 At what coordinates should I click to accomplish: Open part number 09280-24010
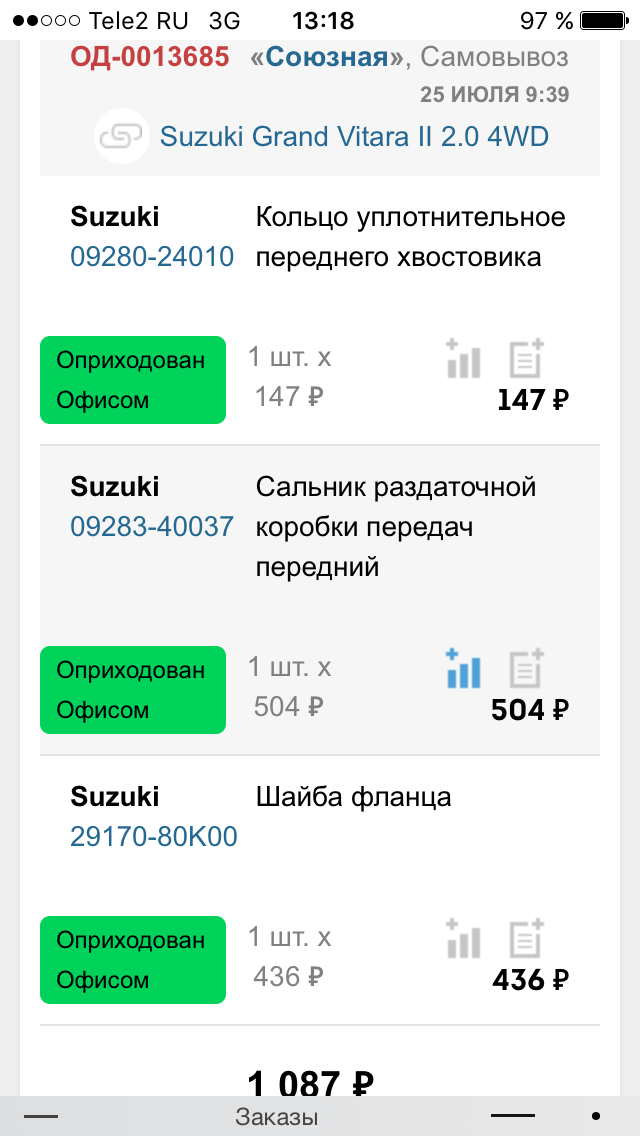pyautogui.click(x=152, y=256)
